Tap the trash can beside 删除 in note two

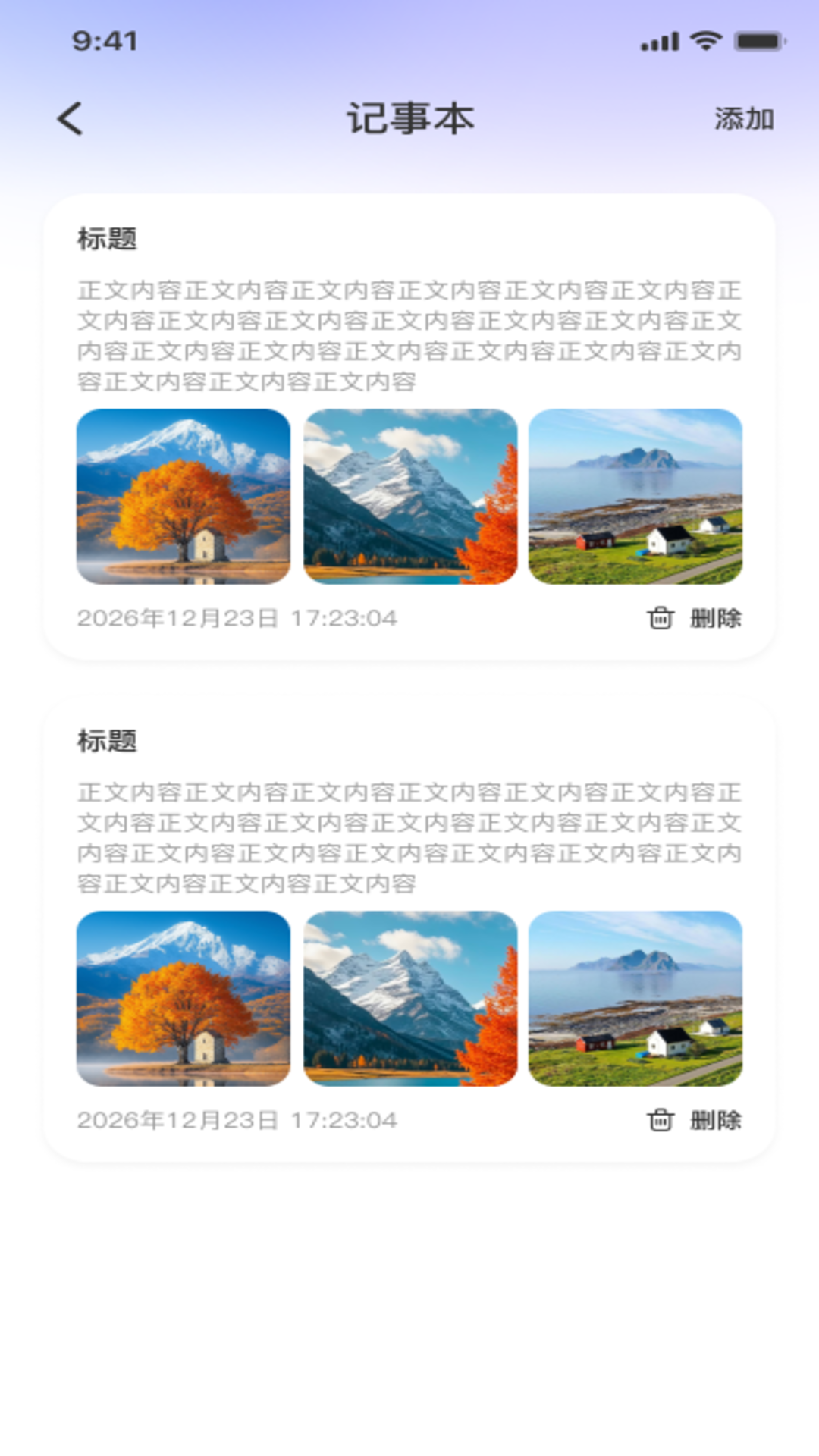click(659, 1119)
